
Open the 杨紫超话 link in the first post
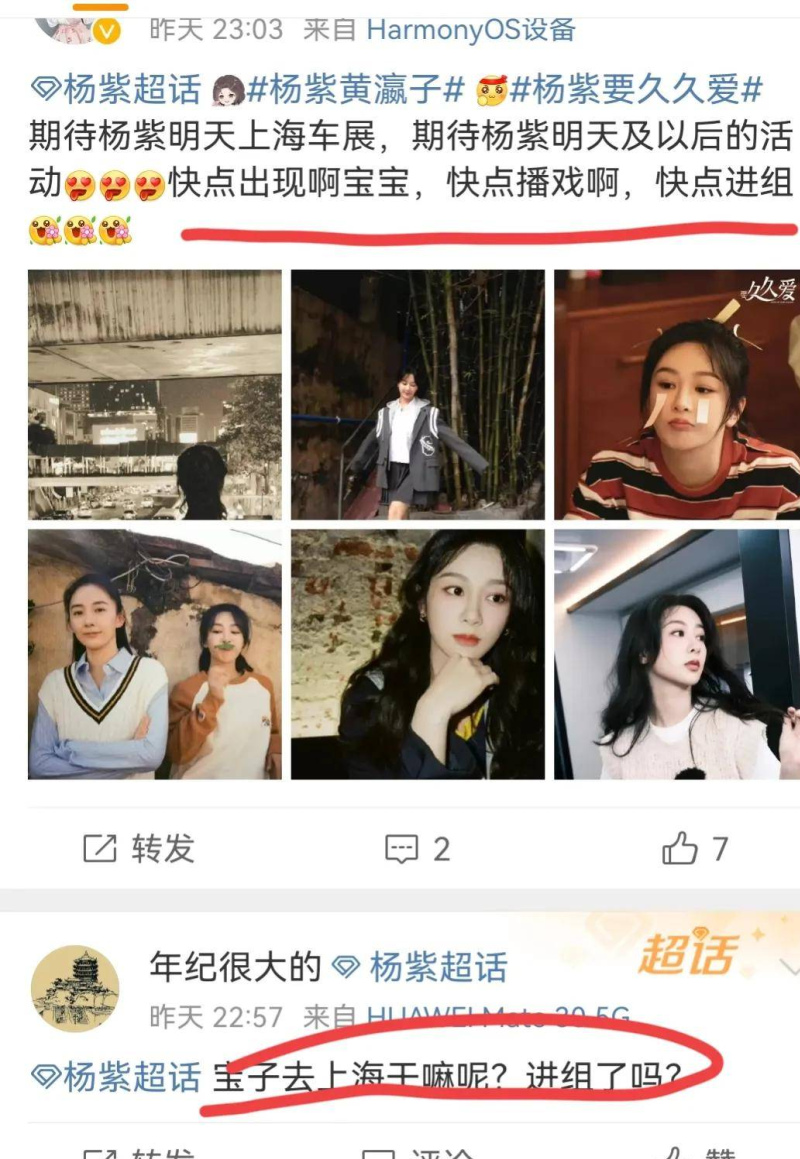tap(118, 90)
